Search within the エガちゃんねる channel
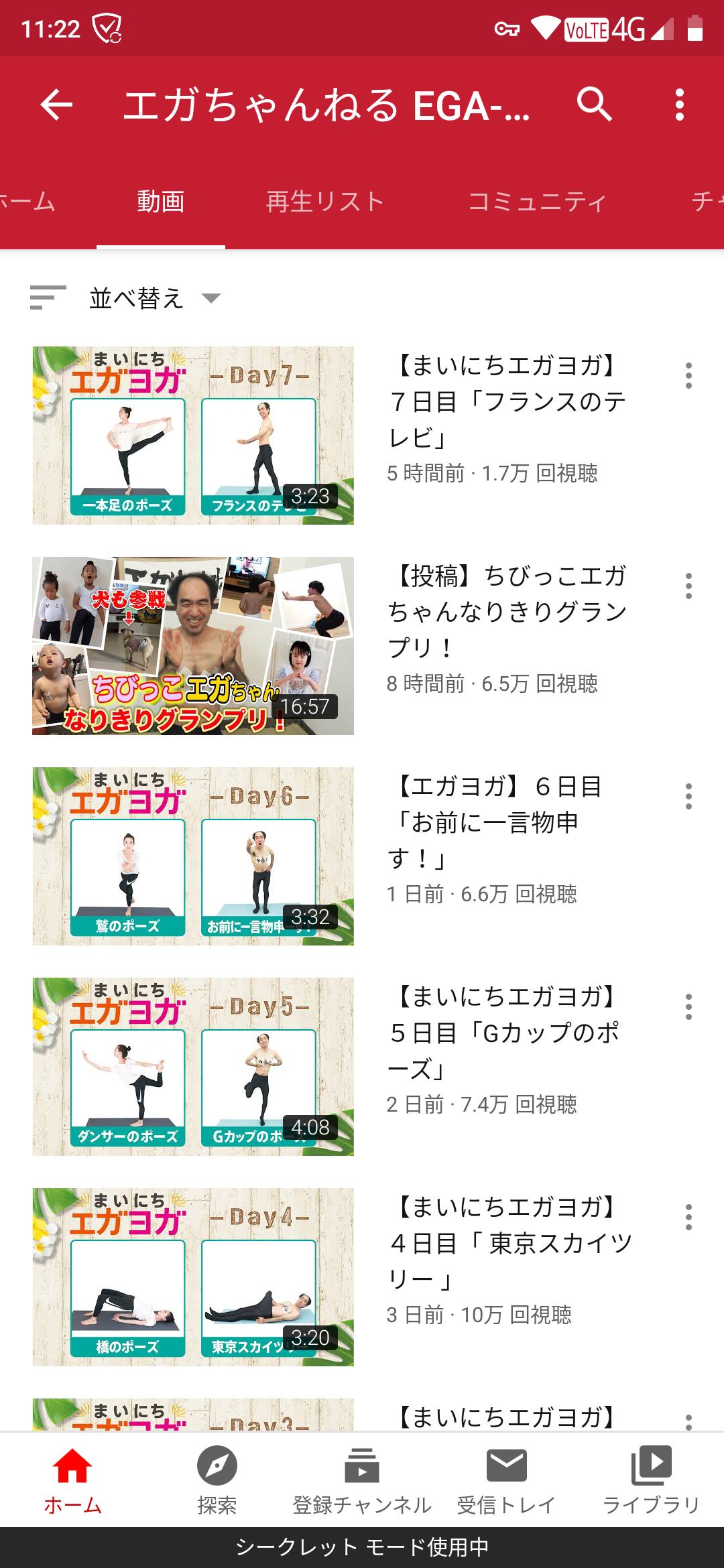 594,105
